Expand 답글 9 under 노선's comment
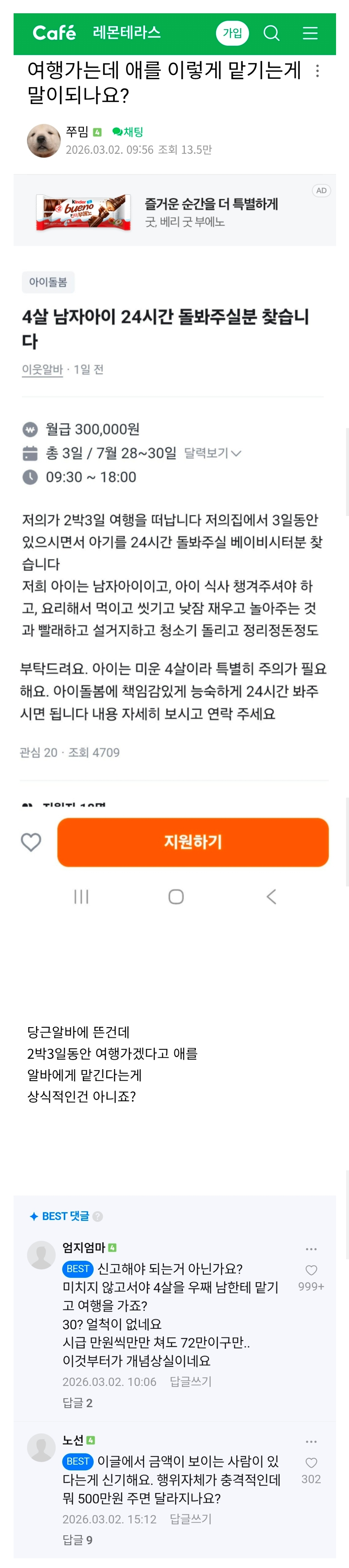 click(77, 1540)
